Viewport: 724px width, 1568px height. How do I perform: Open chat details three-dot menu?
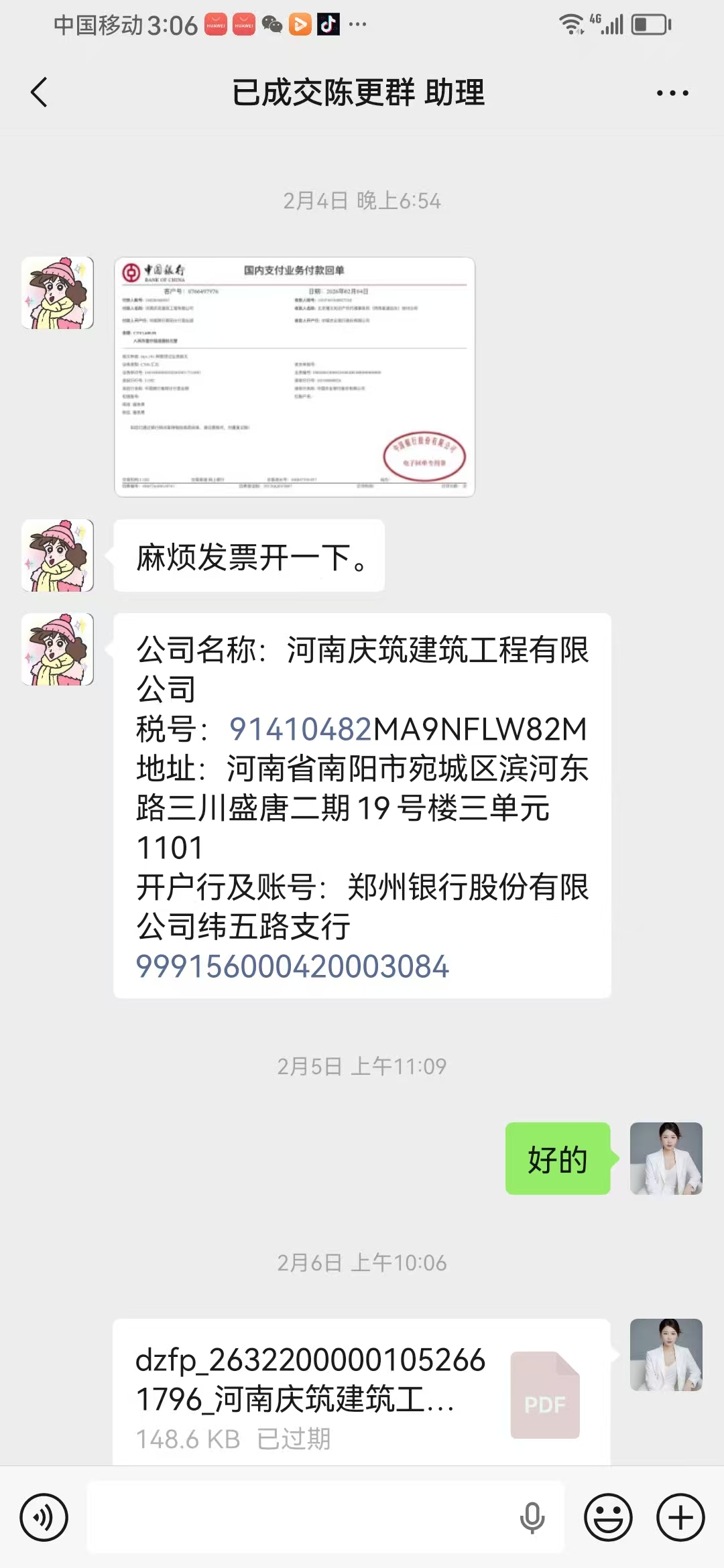[x=672, y=93]
